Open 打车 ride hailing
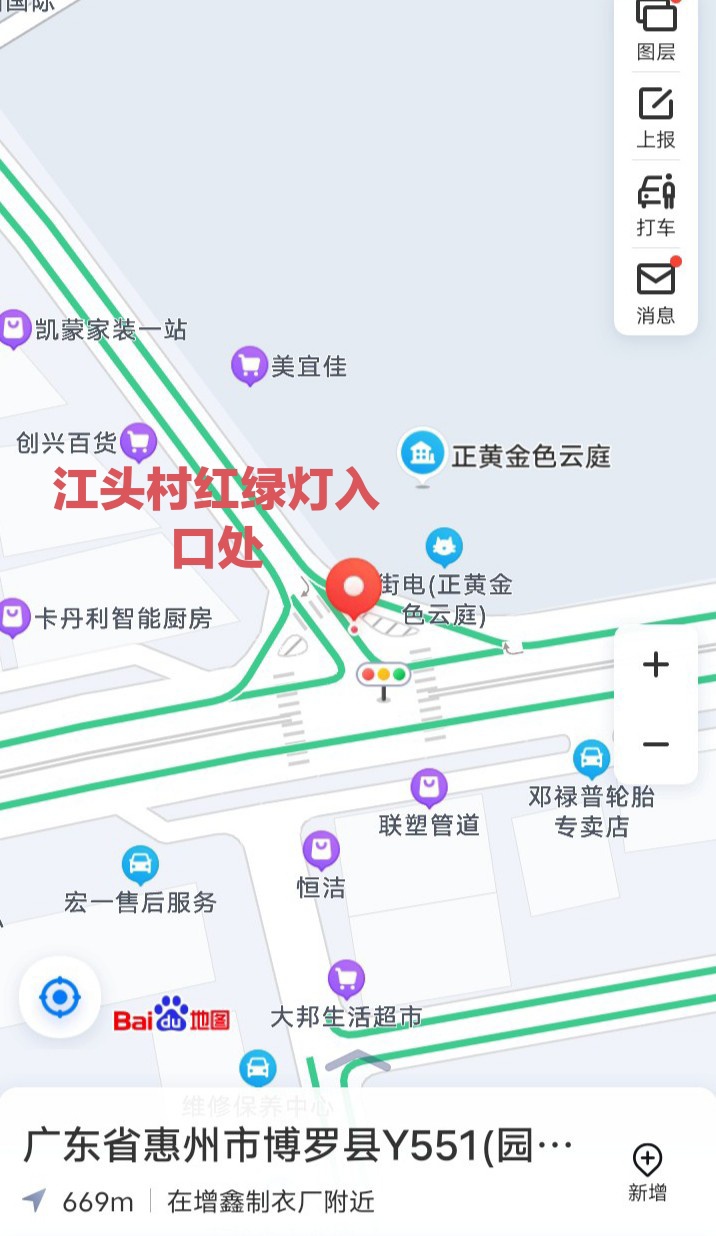Image resolution: width=716 pixels, height=1236 pixels. [656, 205]
